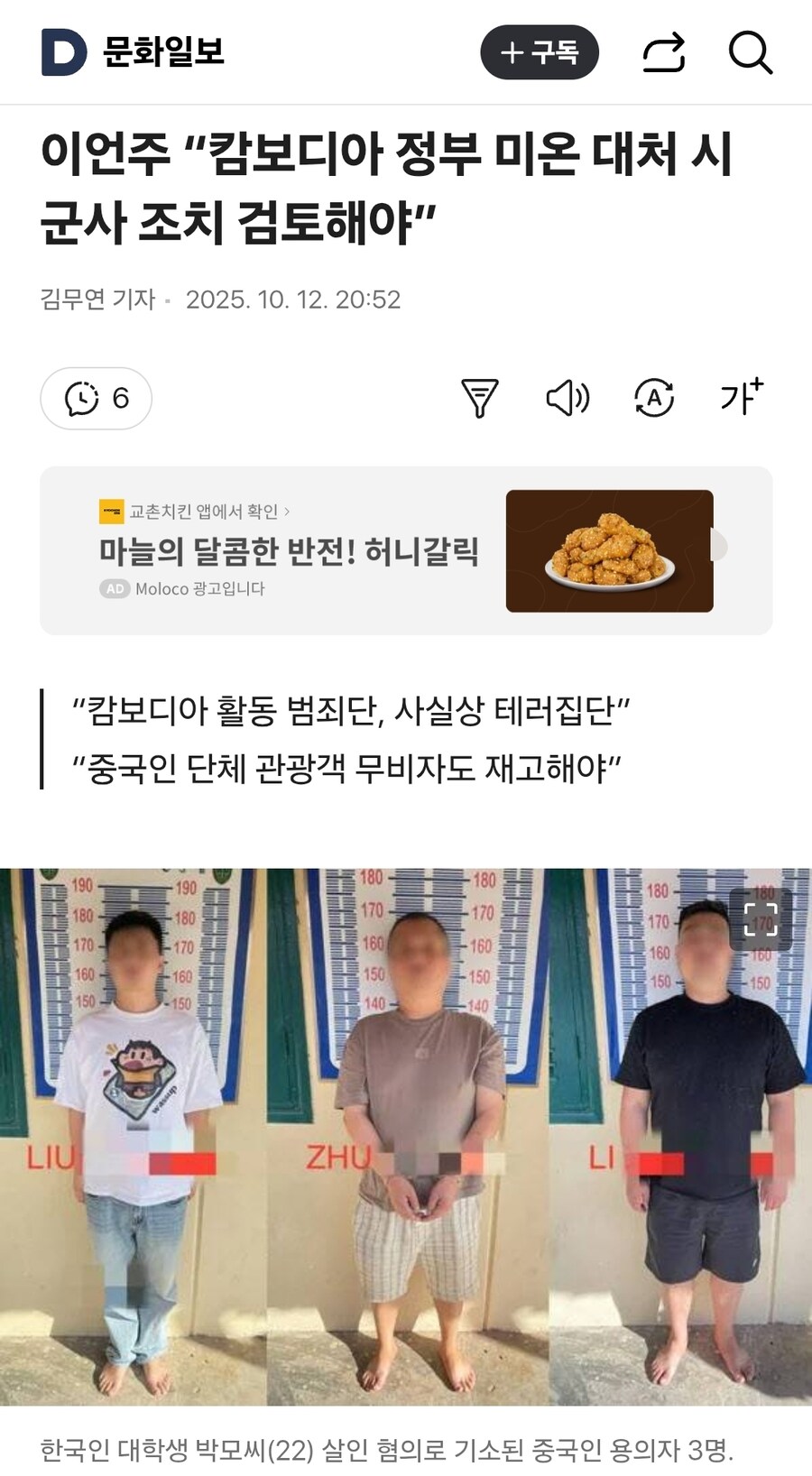Viewport: 812px width, 1476px height.
Task: Adjust text size with 가+ icon
Action: click(x=741, y=398)
